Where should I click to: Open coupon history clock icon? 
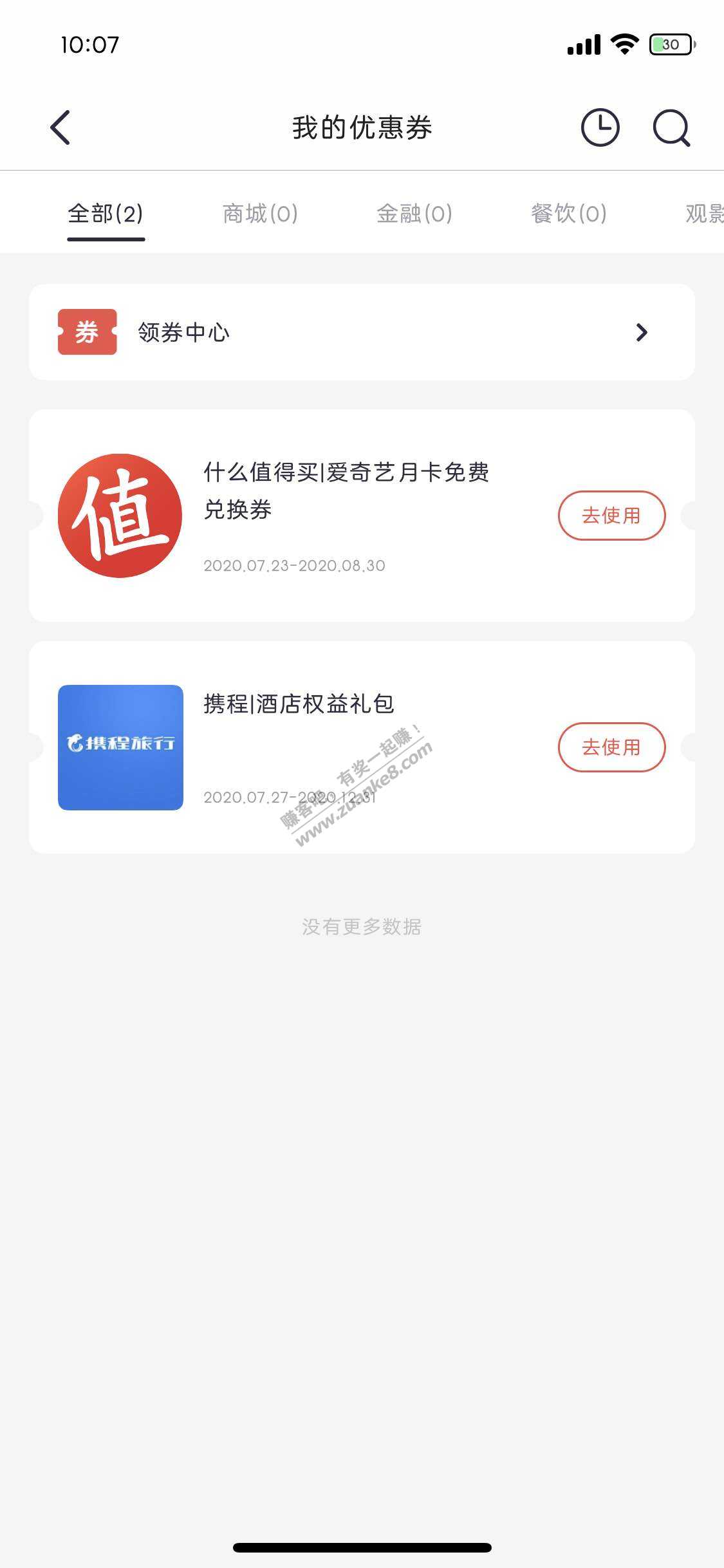coord(600,127)
